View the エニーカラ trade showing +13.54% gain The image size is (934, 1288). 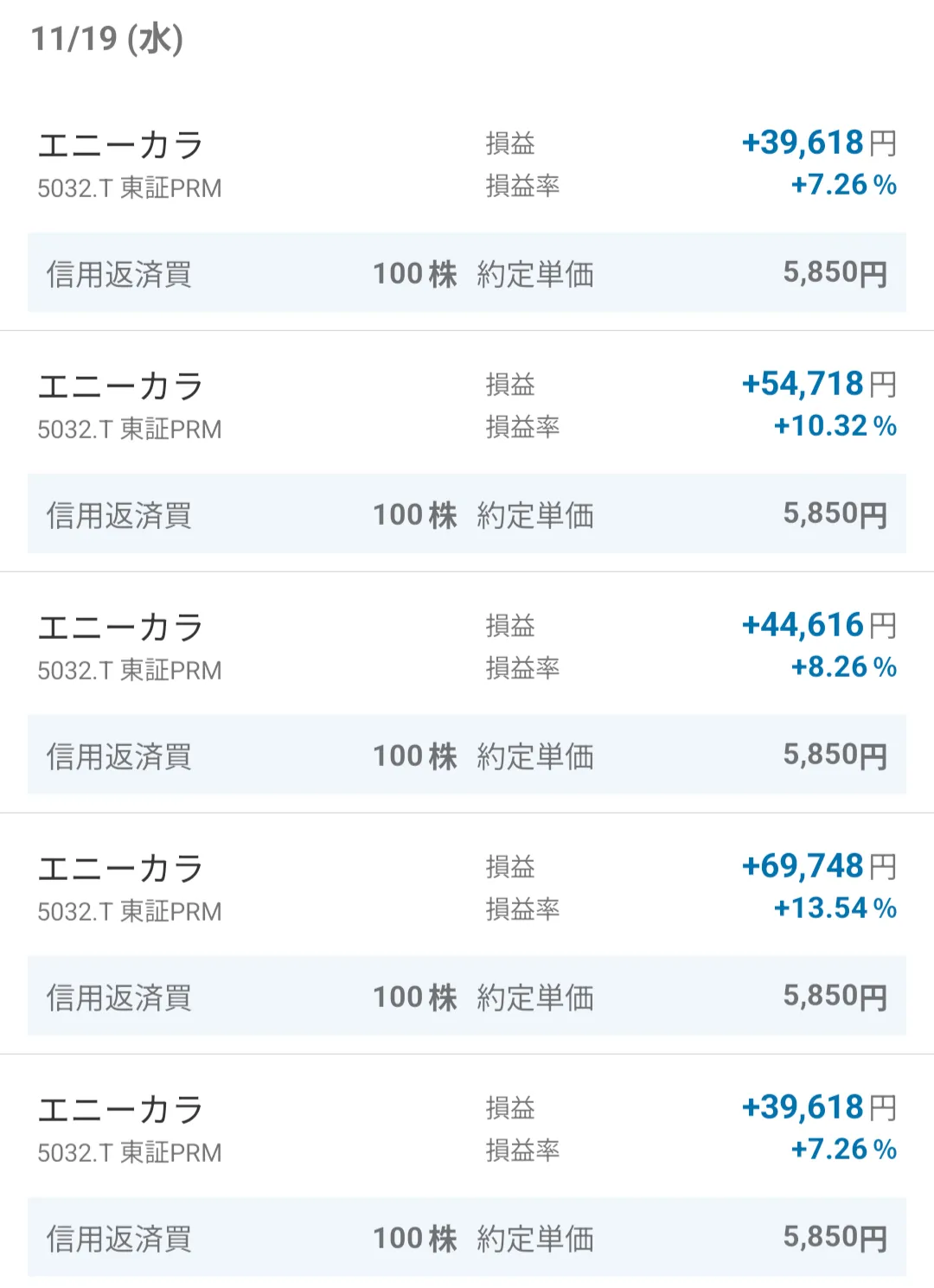(467, 887)
